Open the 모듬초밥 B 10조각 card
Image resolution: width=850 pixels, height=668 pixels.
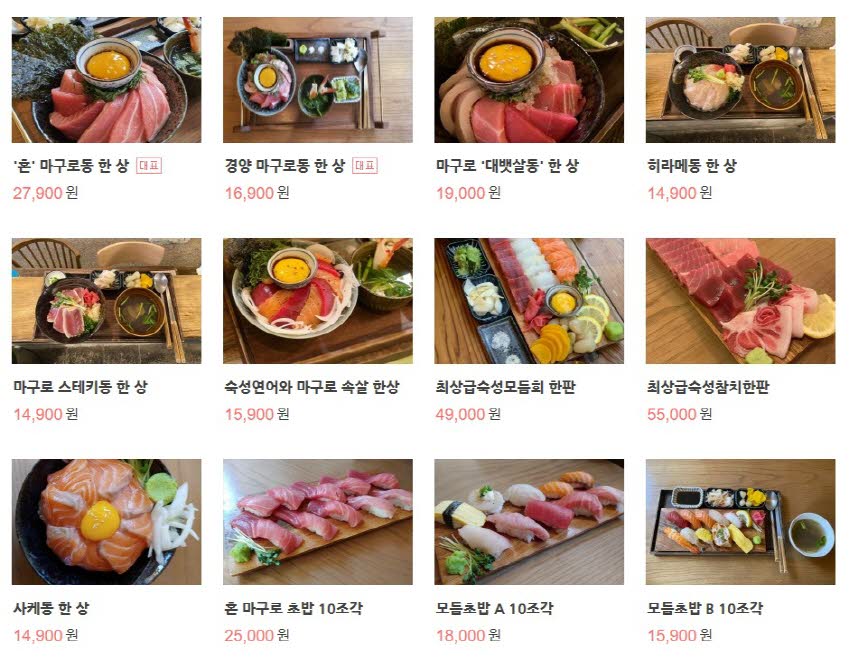click(740, 522)
